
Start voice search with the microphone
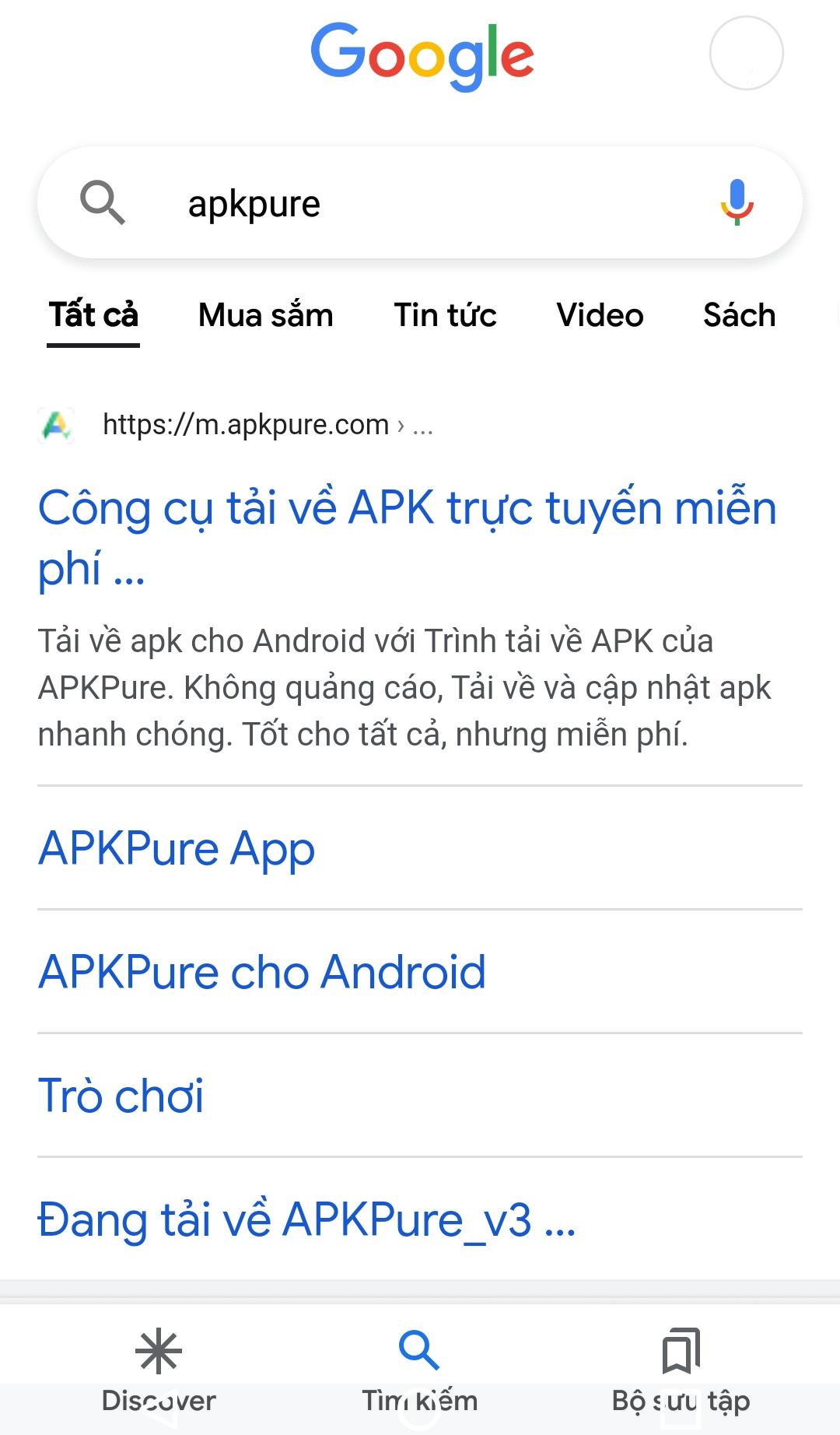click(x=736, y=202)
